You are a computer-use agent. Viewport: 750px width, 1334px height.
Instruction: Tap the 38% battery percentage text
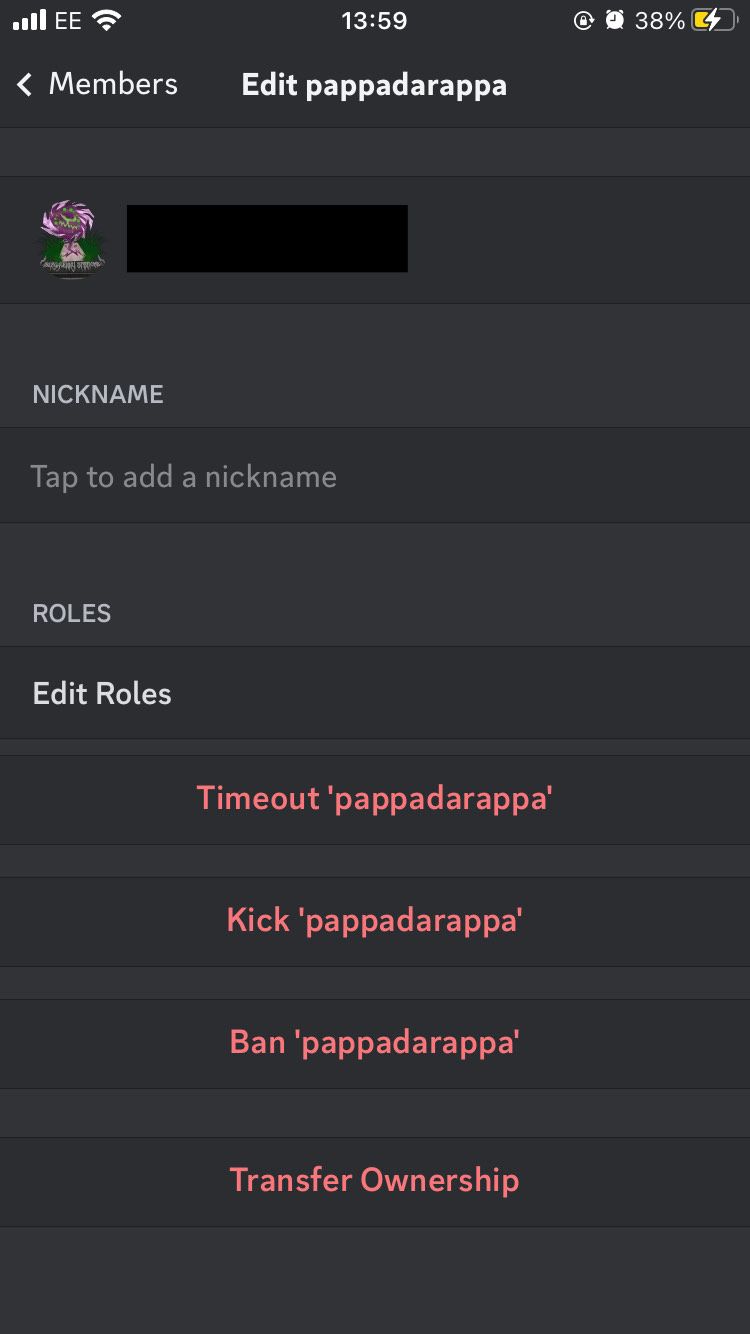[660, 20]
